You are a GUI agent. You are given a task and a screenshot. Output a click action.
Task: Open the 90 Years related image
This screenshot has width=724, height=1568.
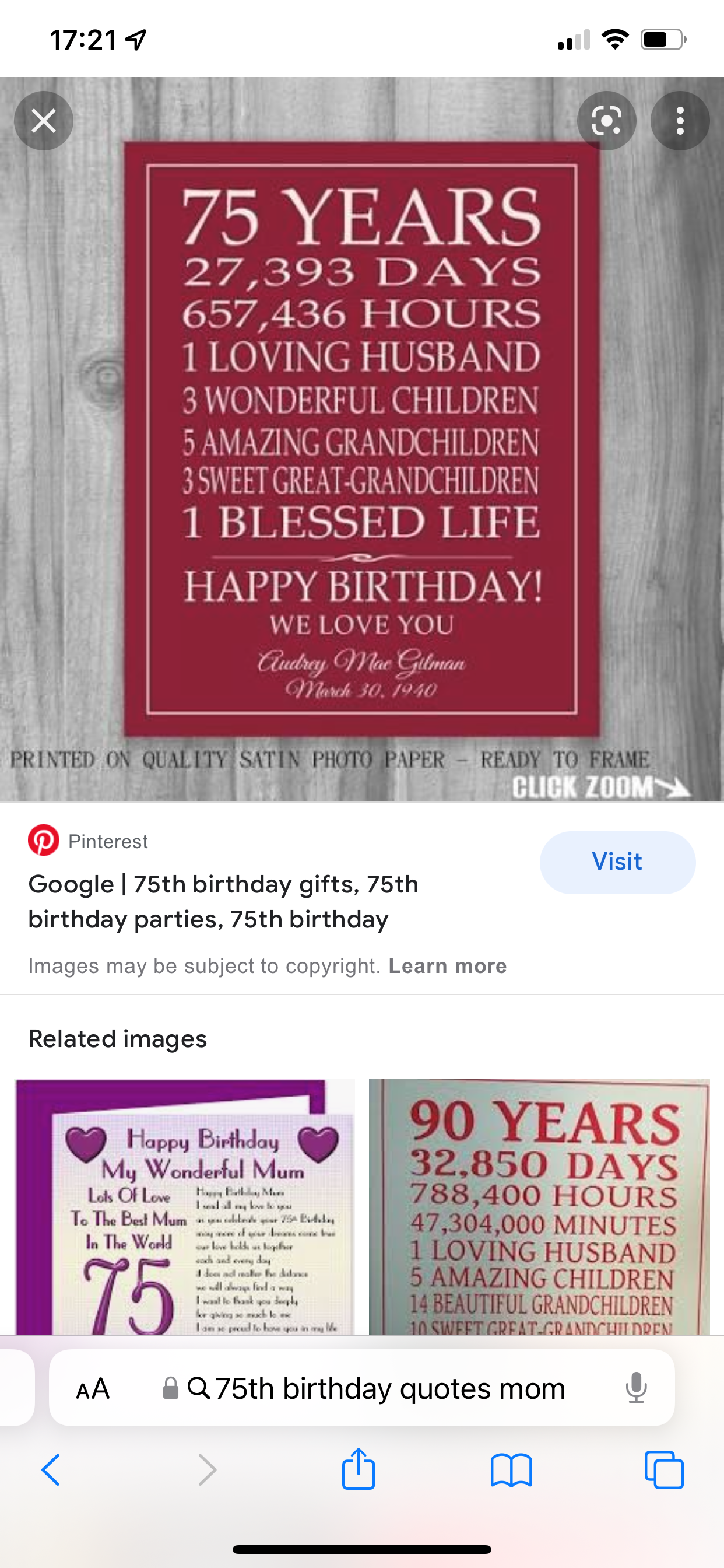[x=539, y=1207]
